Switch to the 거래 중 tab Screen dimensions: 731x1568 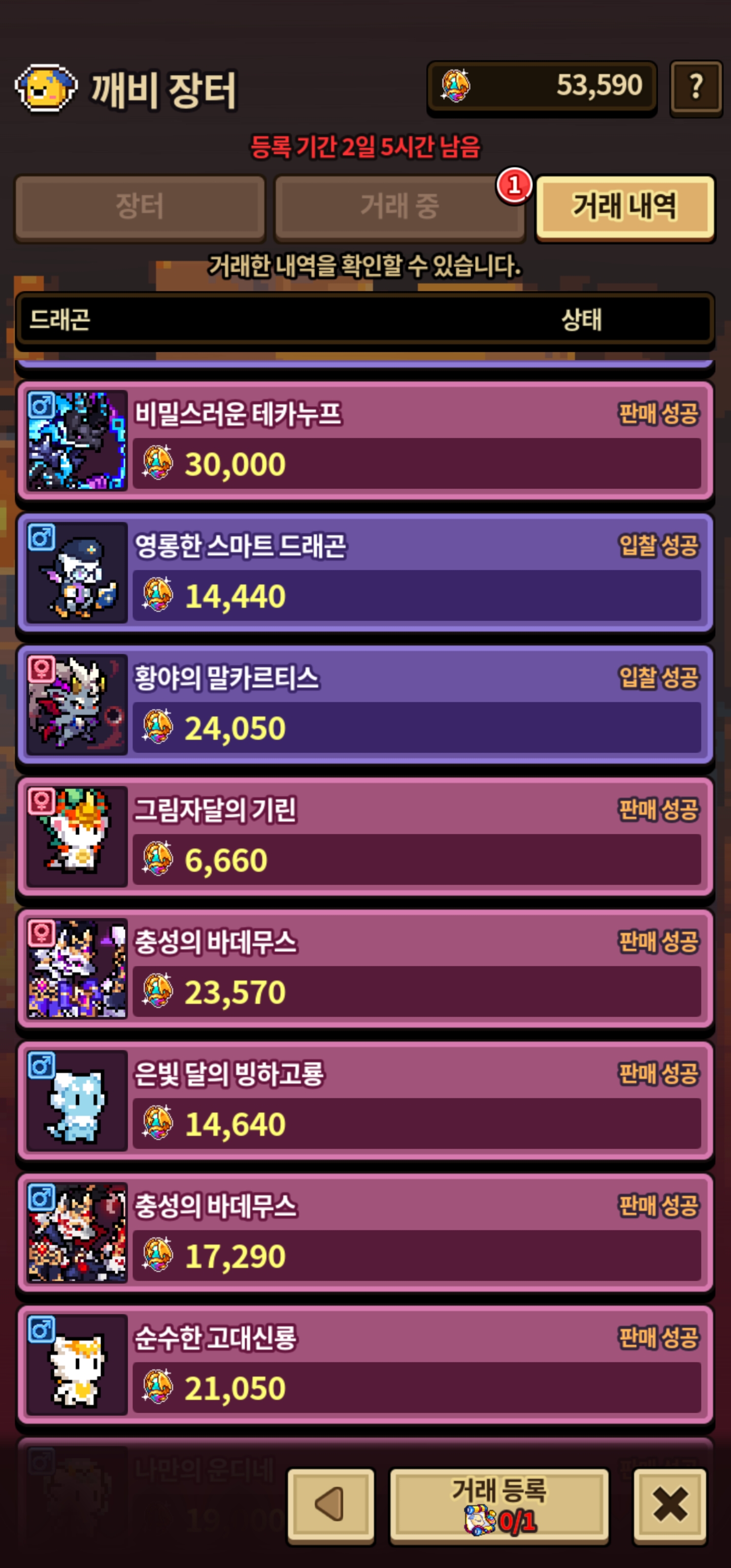(400, 207)
